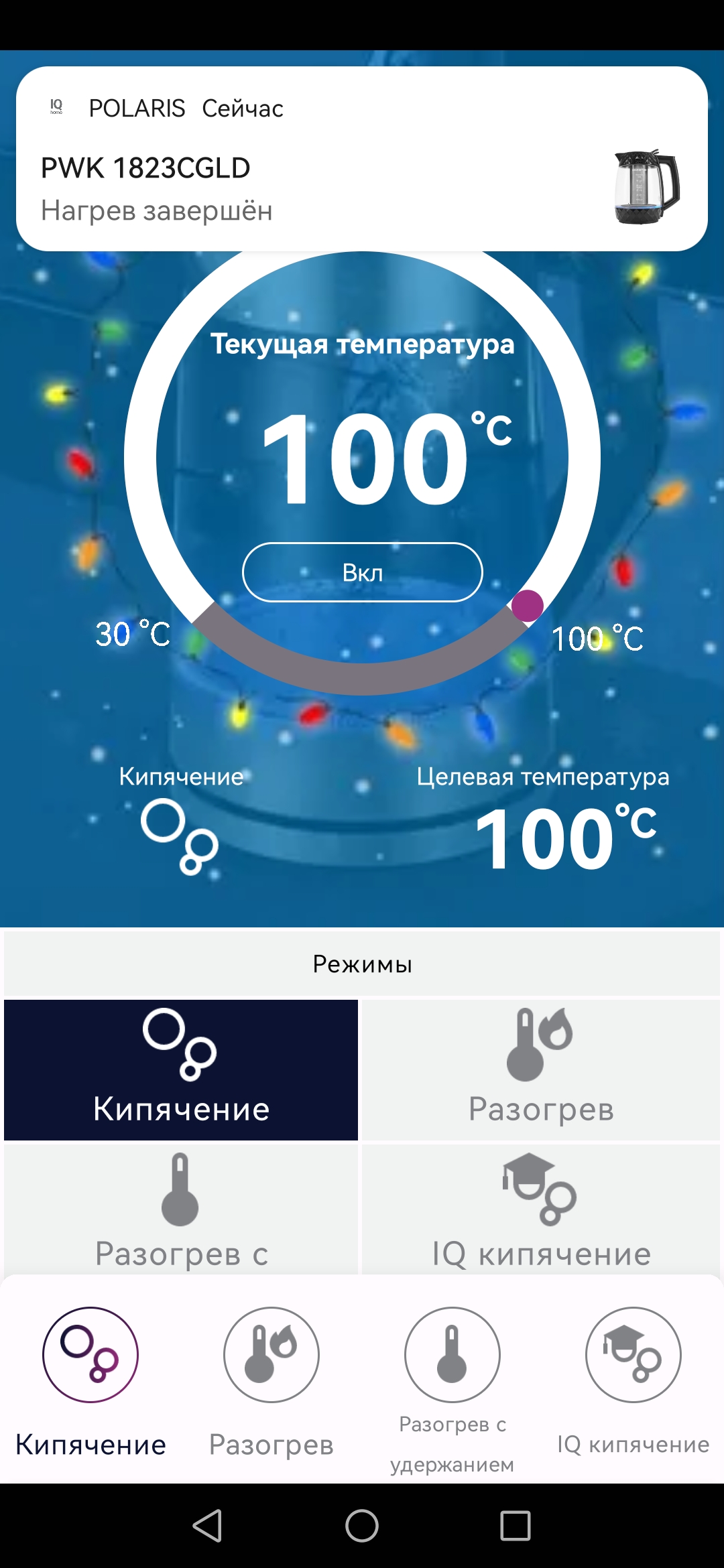Choose the round IQ кипячение icon in the bottom panel
Image resolution: width=724 pixels, height=1568 pixels.
coord(633,1355)
